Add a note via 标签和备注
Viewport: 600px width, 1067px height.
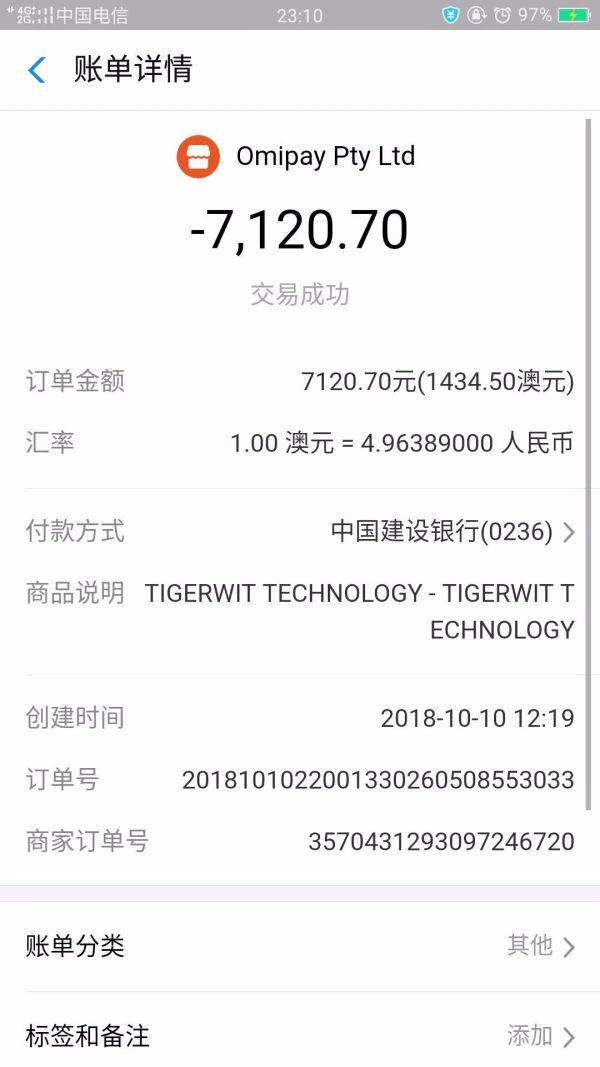300,1036
